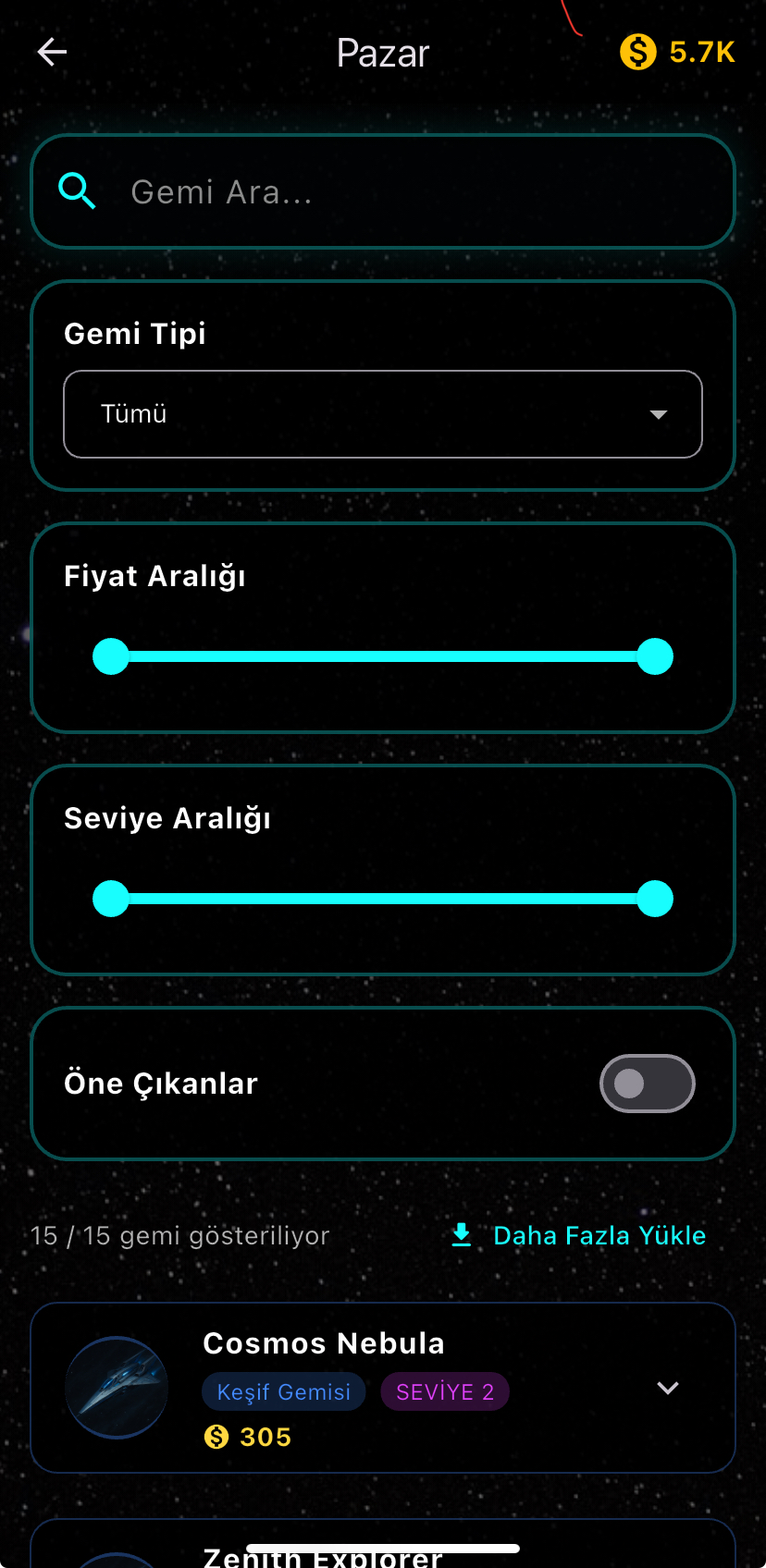The height and width of the screenshot is (1568, 766).
Task: Click the gold coin balance icon showing 5.7K
Action: (x=636, y=54)
